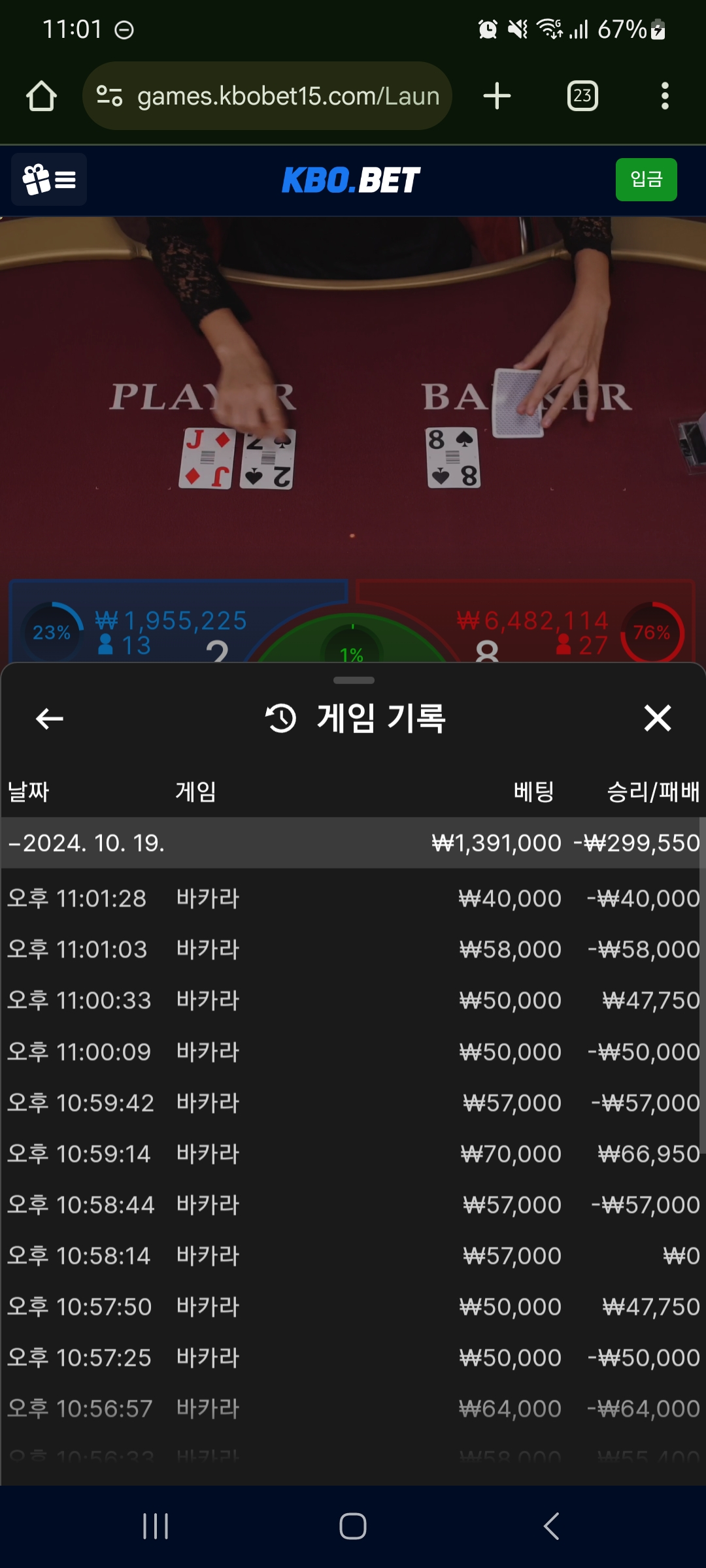This screenshot has width=706, height=1568.
Task: Open the 오후 10:57:25 baccarat record
Action: click(353, 1358)
